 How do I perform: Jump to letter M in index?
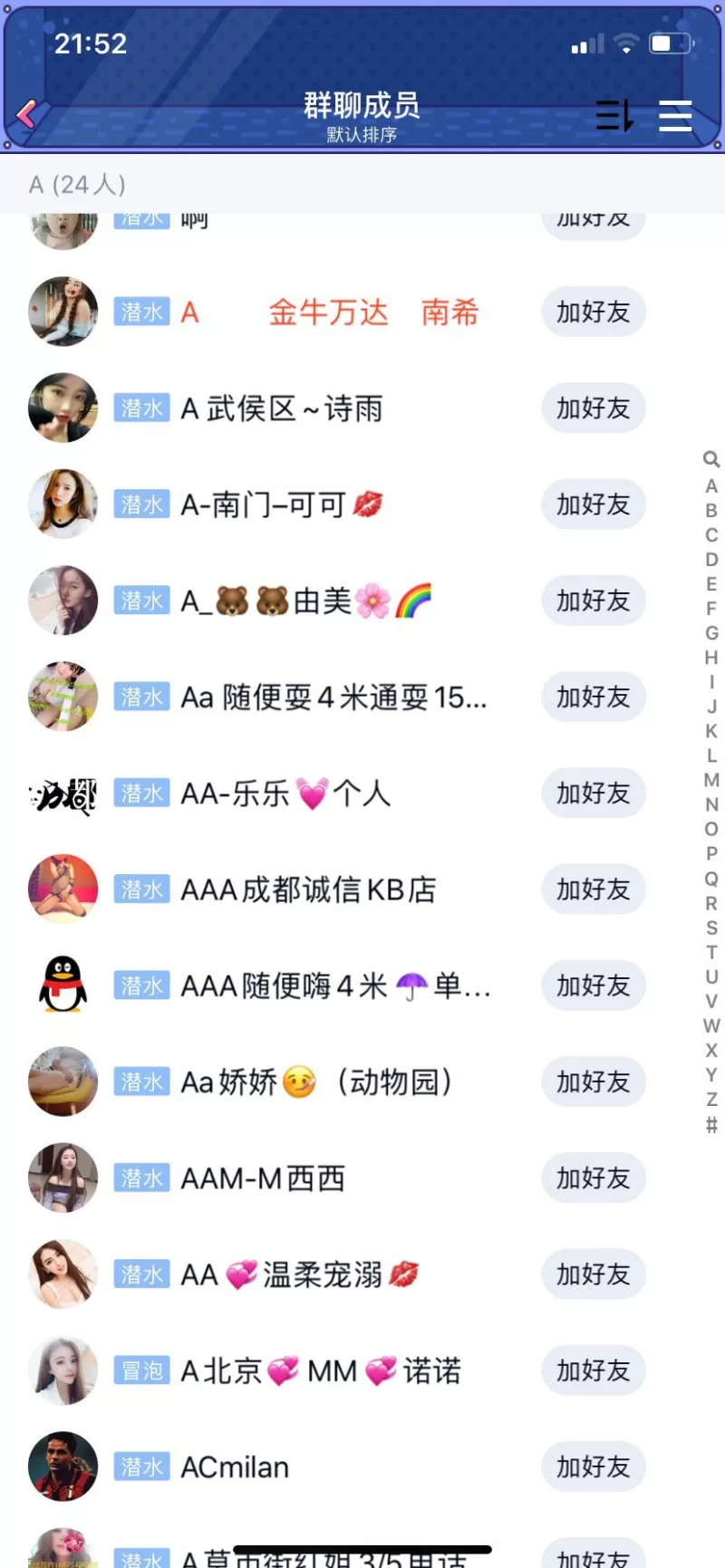coord(711,780)
